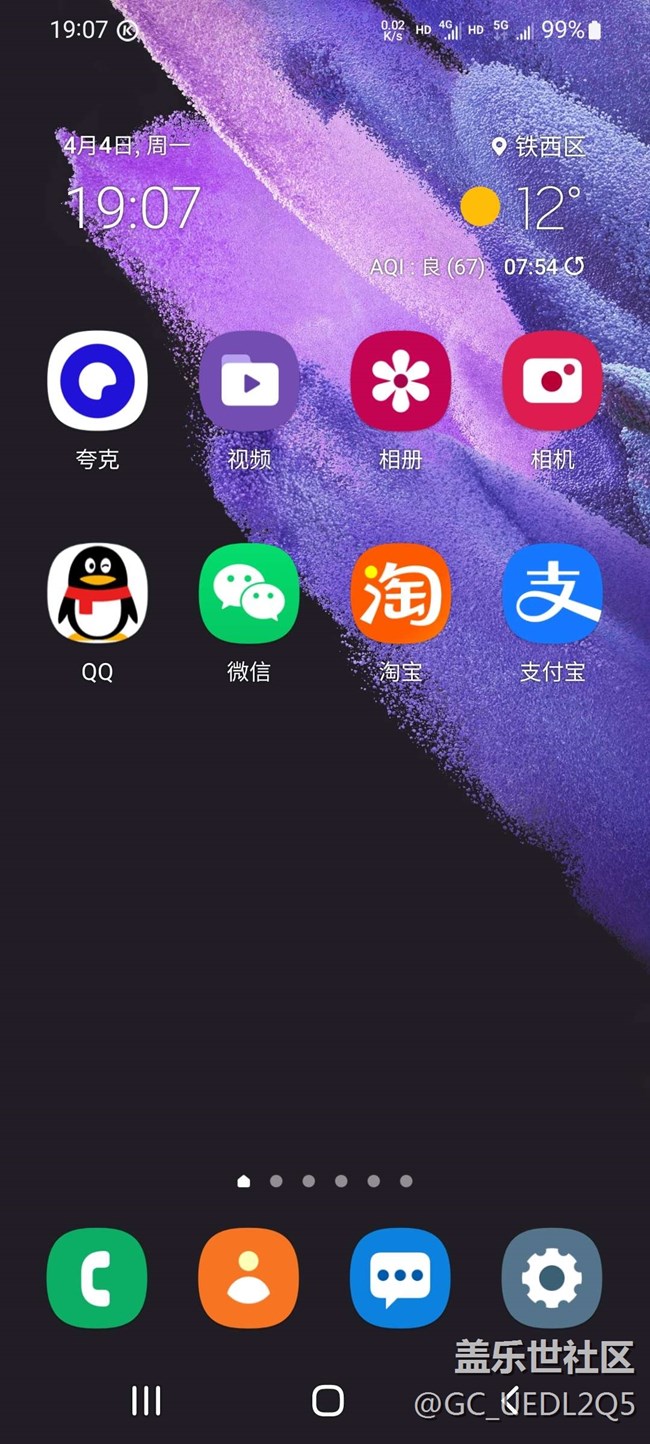Open the clock widget showing 19:07
650x1444 pixels.
134,207
